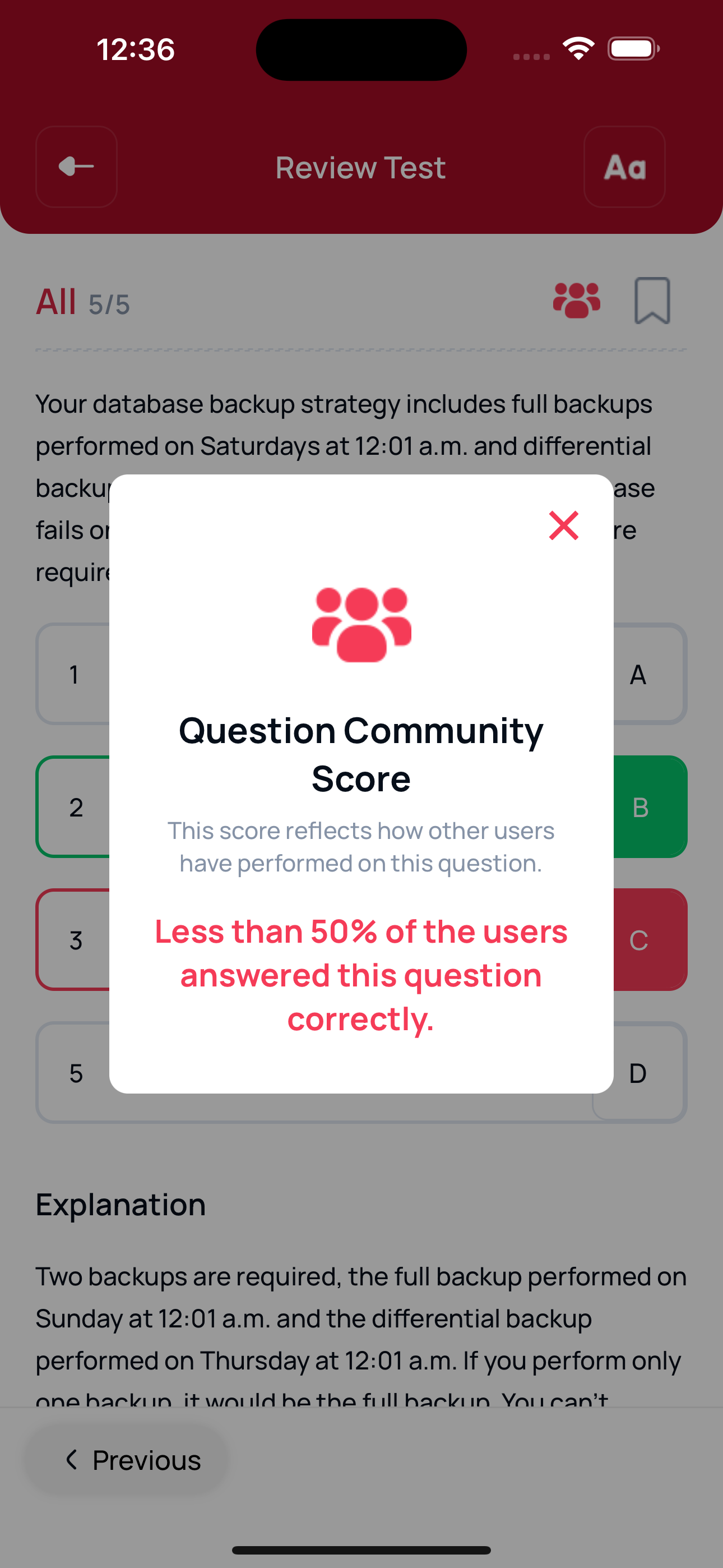
Task: Choose answer option A
Action: pos(638,675)
